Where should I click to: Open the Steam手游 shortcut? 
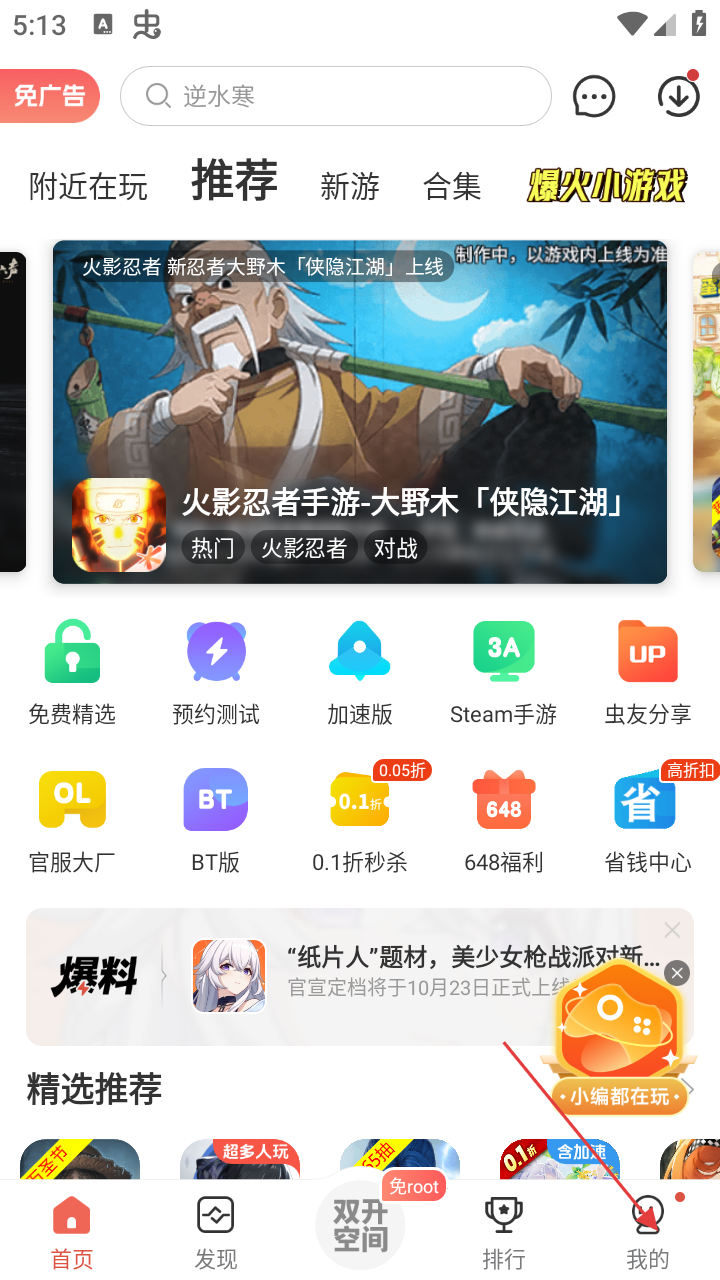click(x=503, y=672)
